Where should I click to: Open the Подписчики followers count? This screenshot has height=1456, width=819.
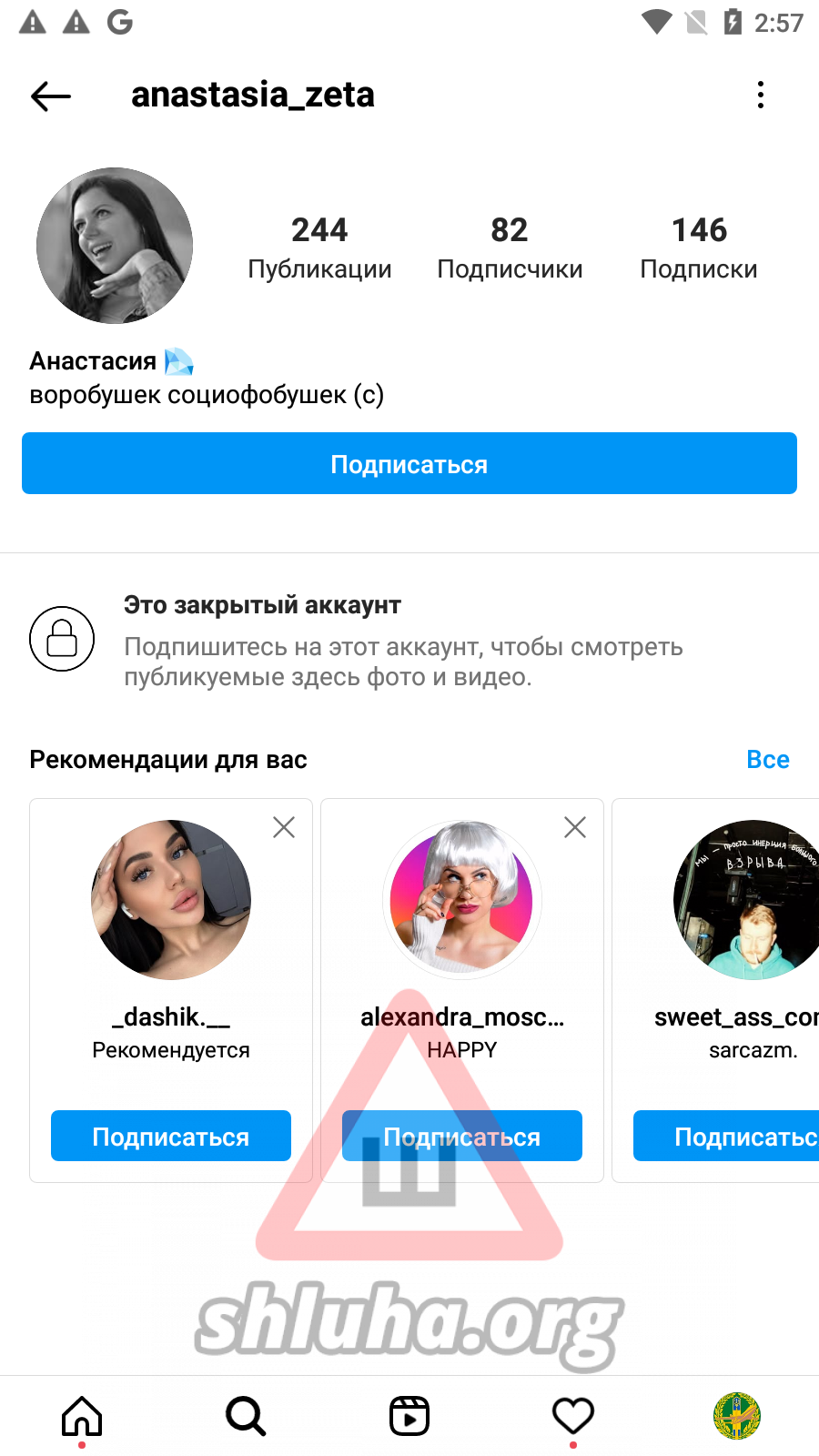pos(510,248)
